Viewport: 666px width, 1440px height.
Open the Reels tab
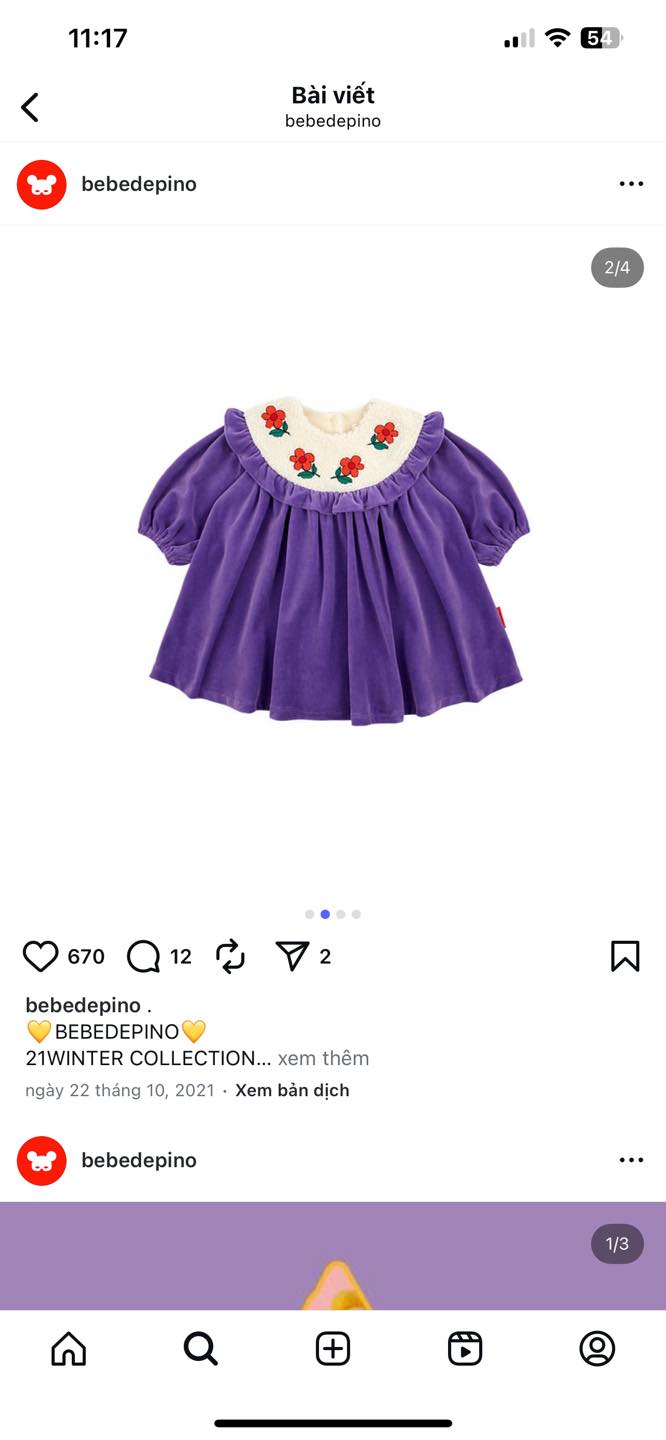[465, 1349]
